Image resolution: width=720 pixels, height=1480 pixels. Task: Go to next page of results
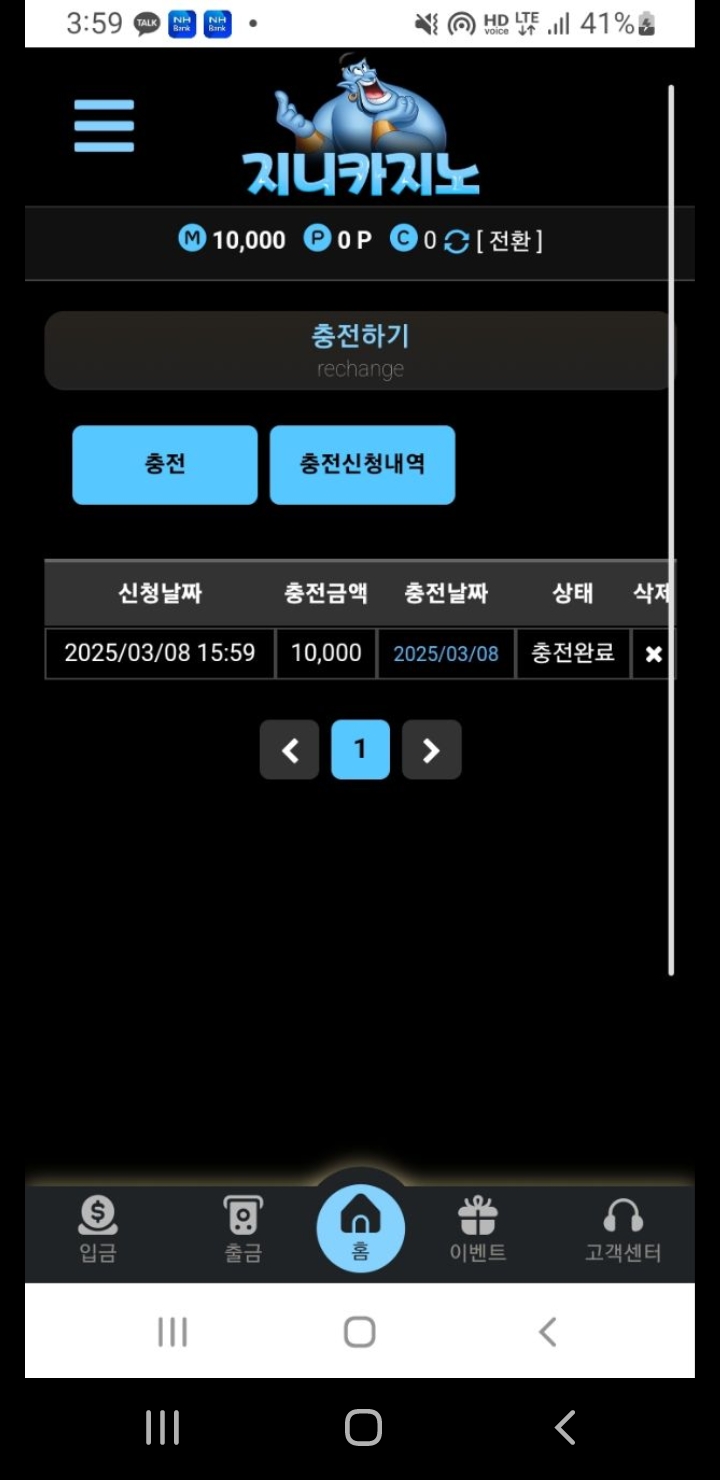pos(431,750)
